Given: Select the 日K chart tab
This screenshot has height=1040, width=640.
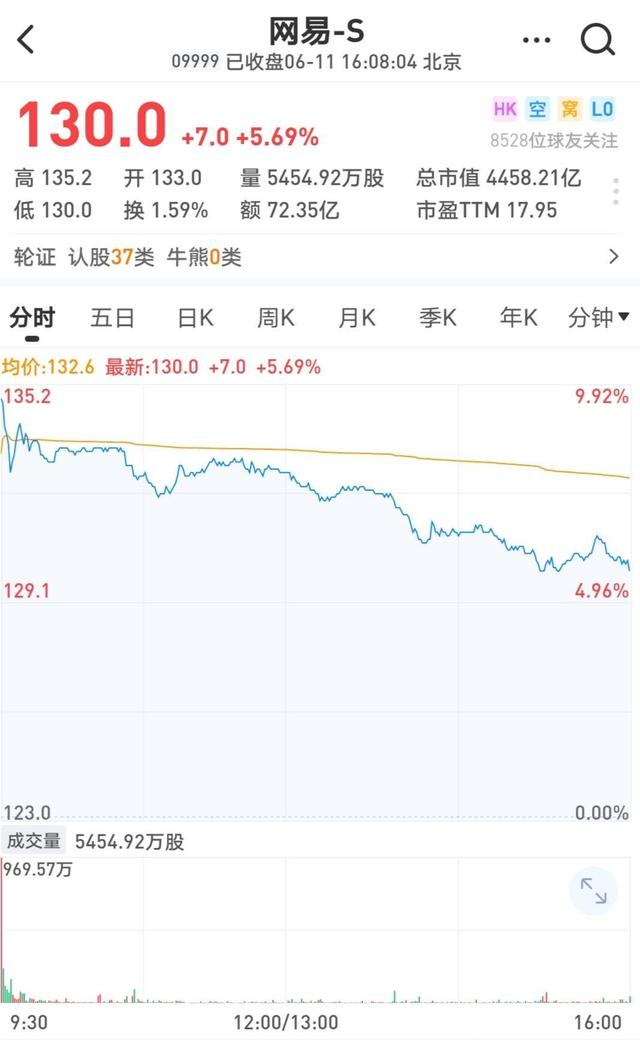Looking at the screenshot, I should (195, 318).
